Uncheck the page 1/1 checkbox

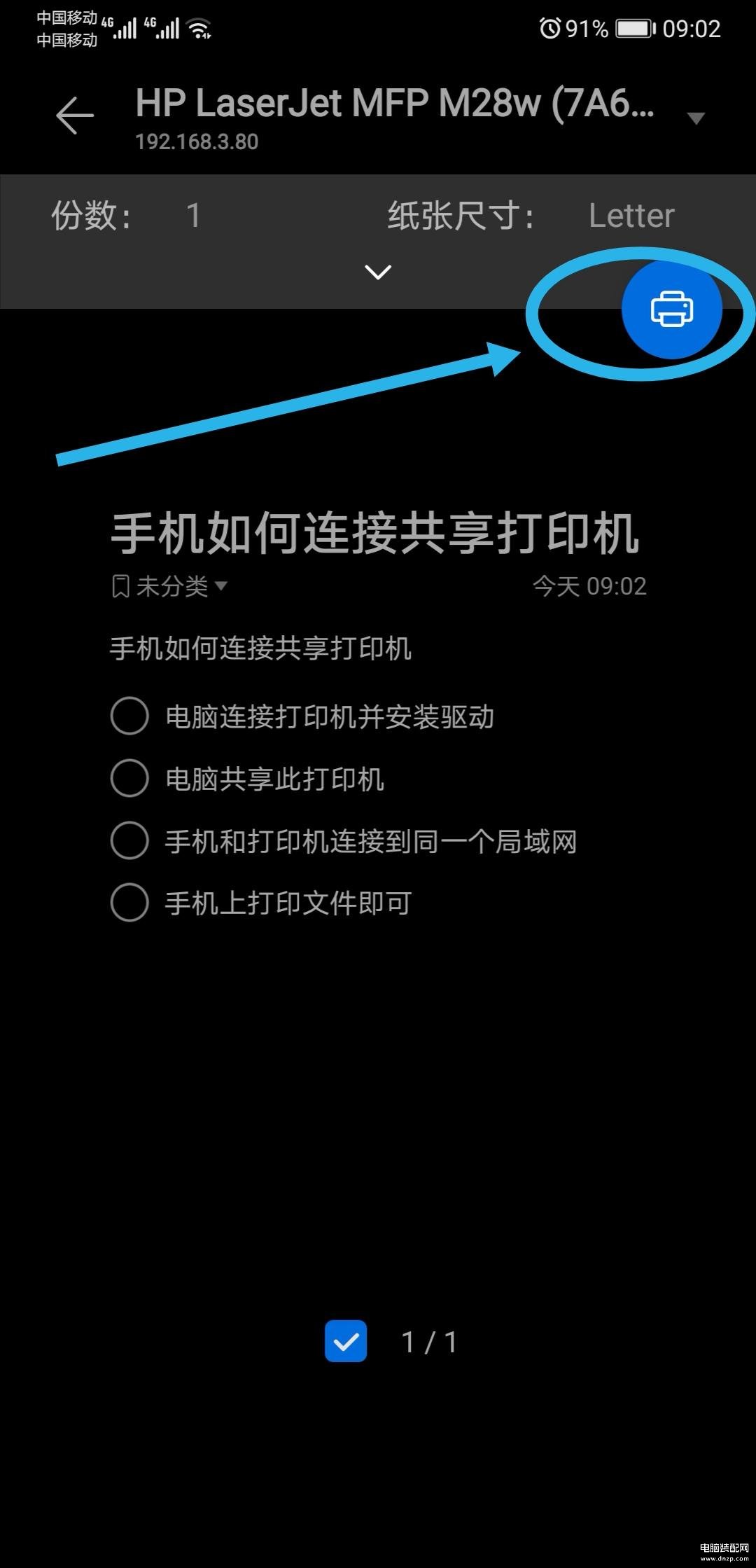346,1341
